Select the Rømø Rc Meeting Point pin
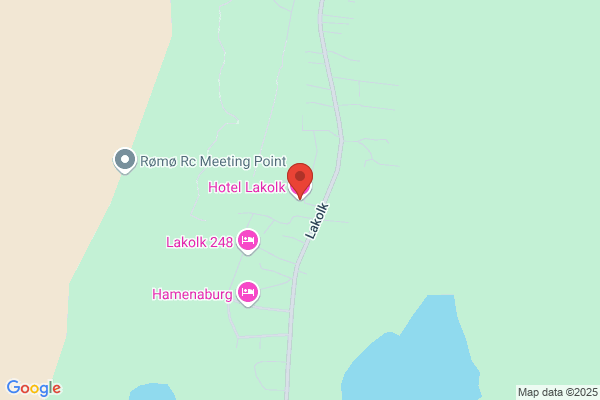600x400 pixels. 125,161
